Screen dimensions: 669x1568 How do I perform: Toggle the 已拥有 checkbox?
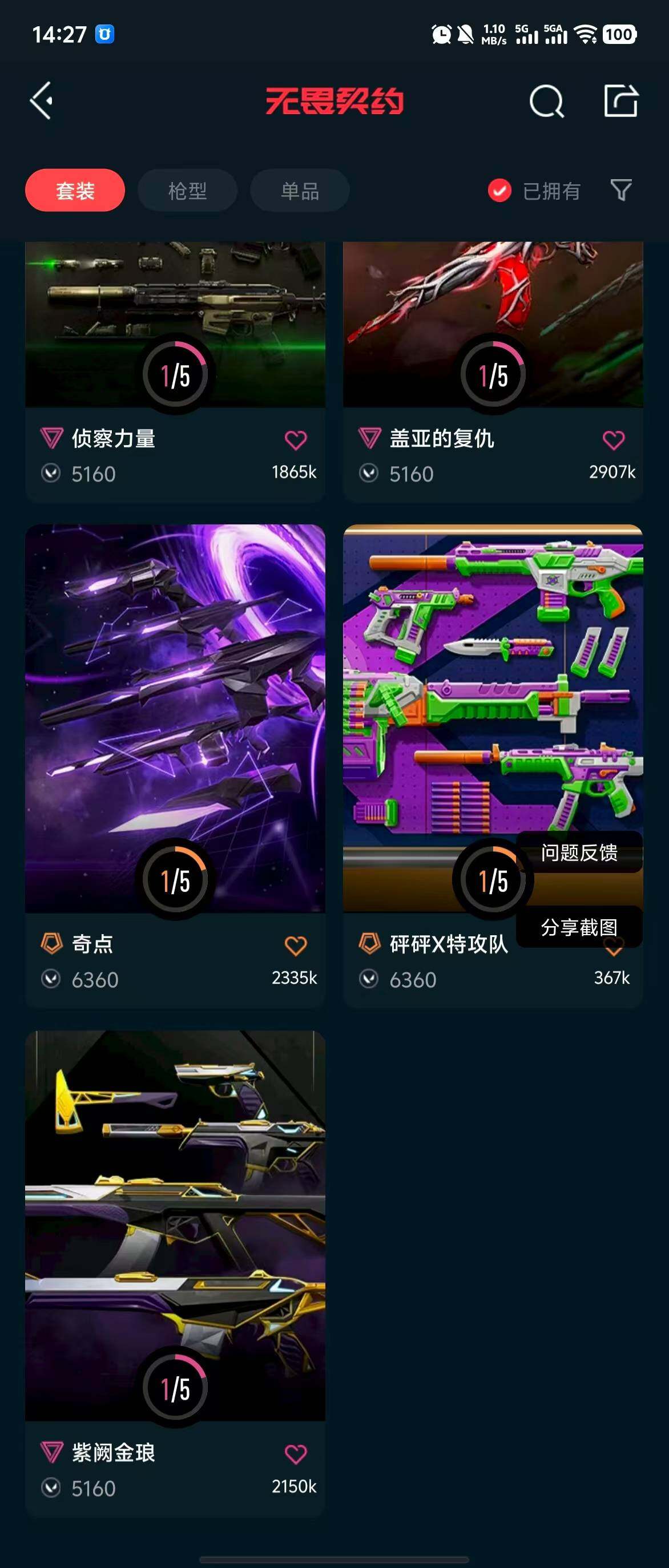[x=499, y=191]
